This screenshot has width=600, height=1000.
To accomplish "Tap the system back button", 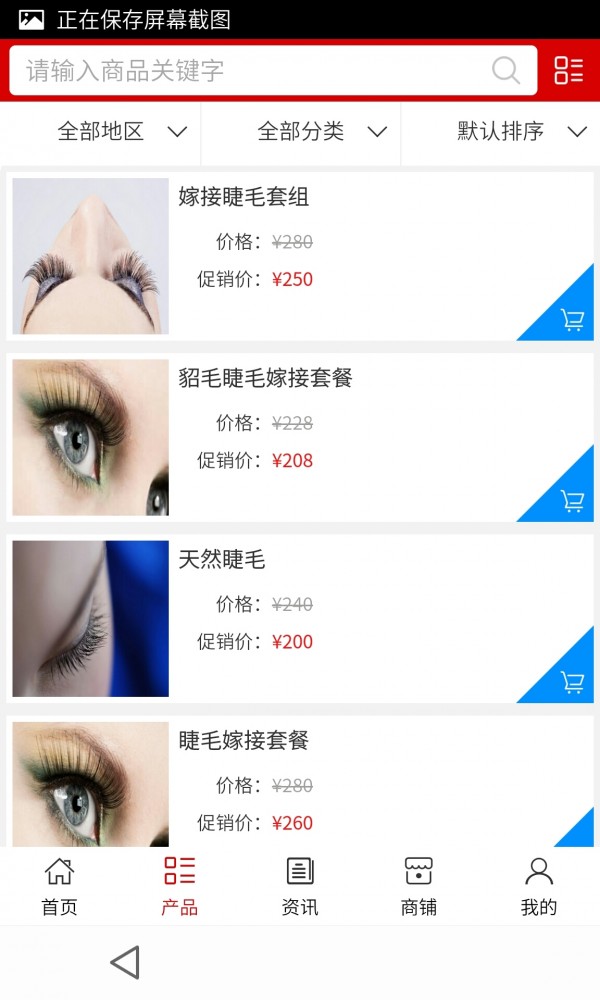I will click(x=125, y=962).
